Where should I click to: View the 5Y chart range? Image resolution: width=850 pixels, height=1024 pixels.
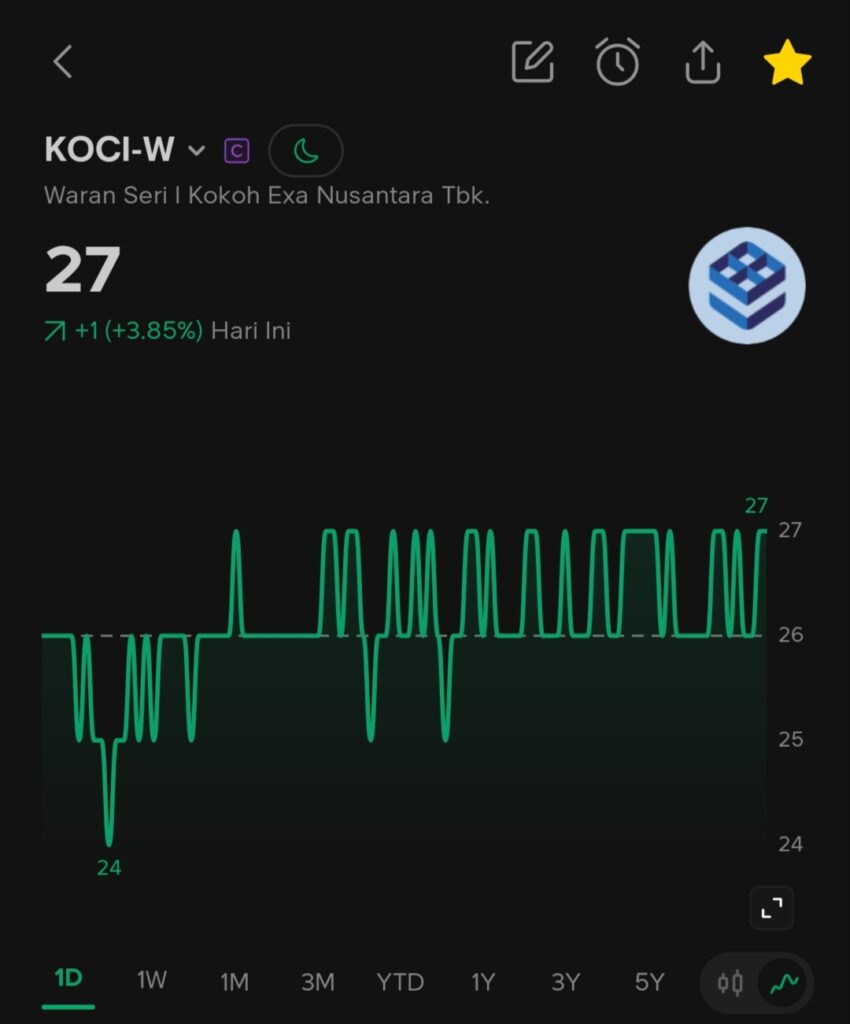(x=649, y=982)
